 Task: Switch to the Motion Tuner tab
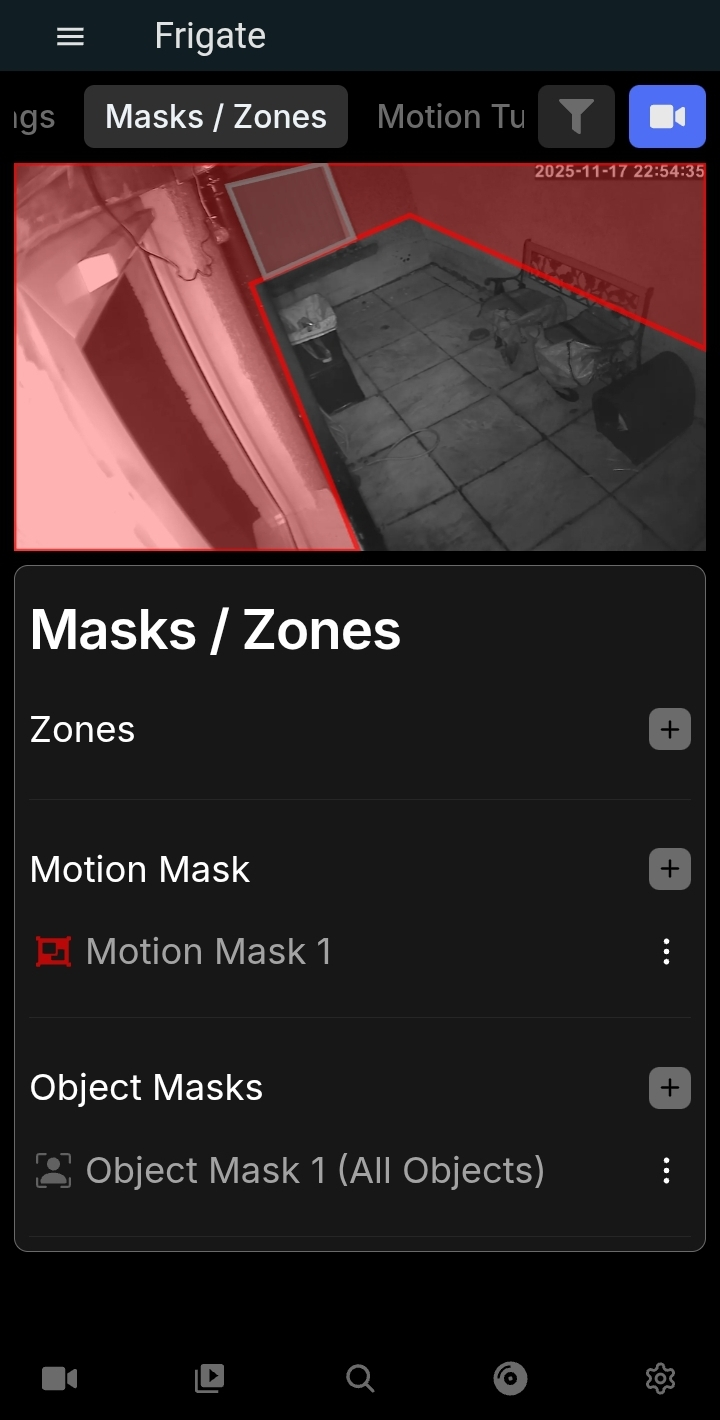(x=450, y=117)
